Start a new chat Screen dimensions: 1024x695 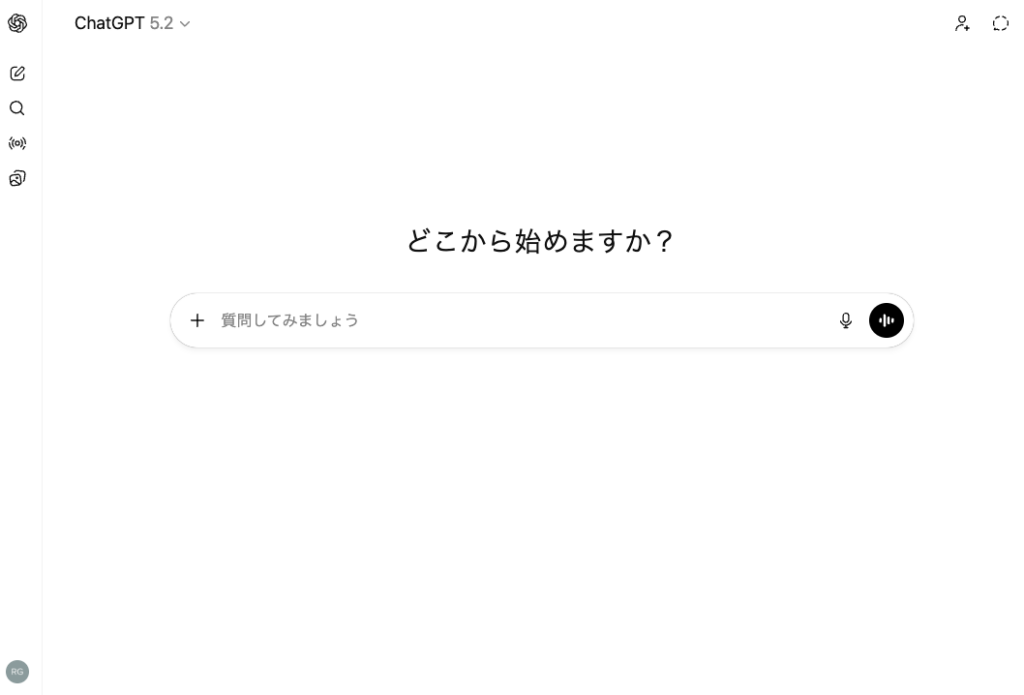point(17,73)
